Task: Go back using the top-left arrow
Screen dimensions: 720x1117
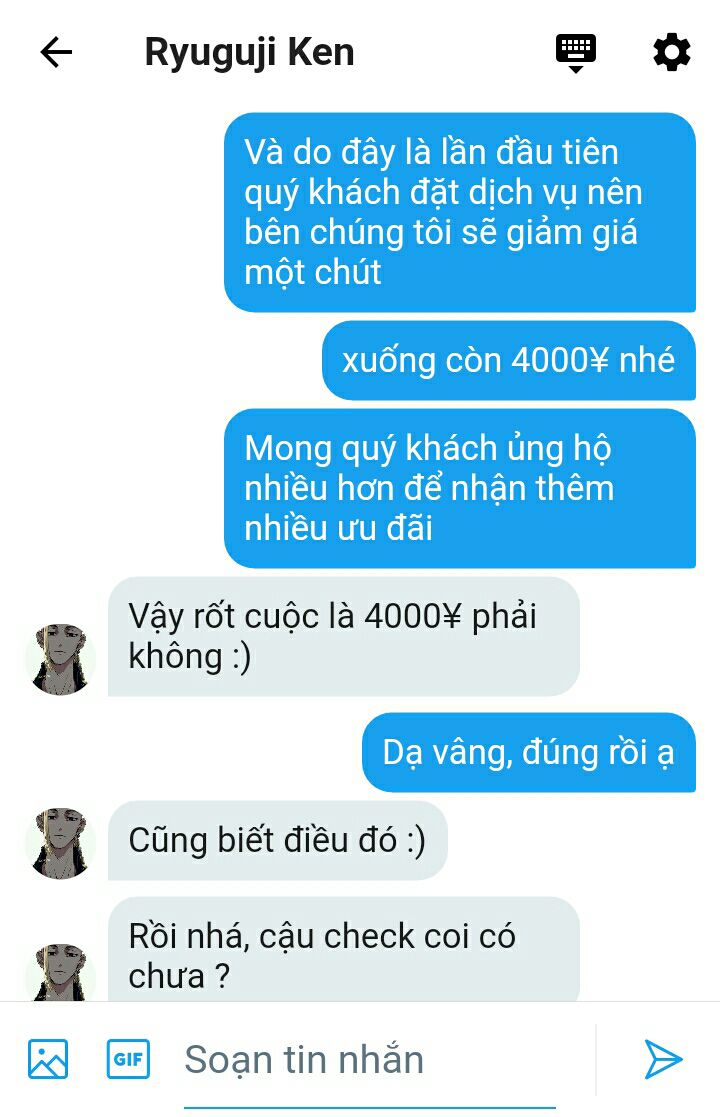Action: (x=56, y=53)
